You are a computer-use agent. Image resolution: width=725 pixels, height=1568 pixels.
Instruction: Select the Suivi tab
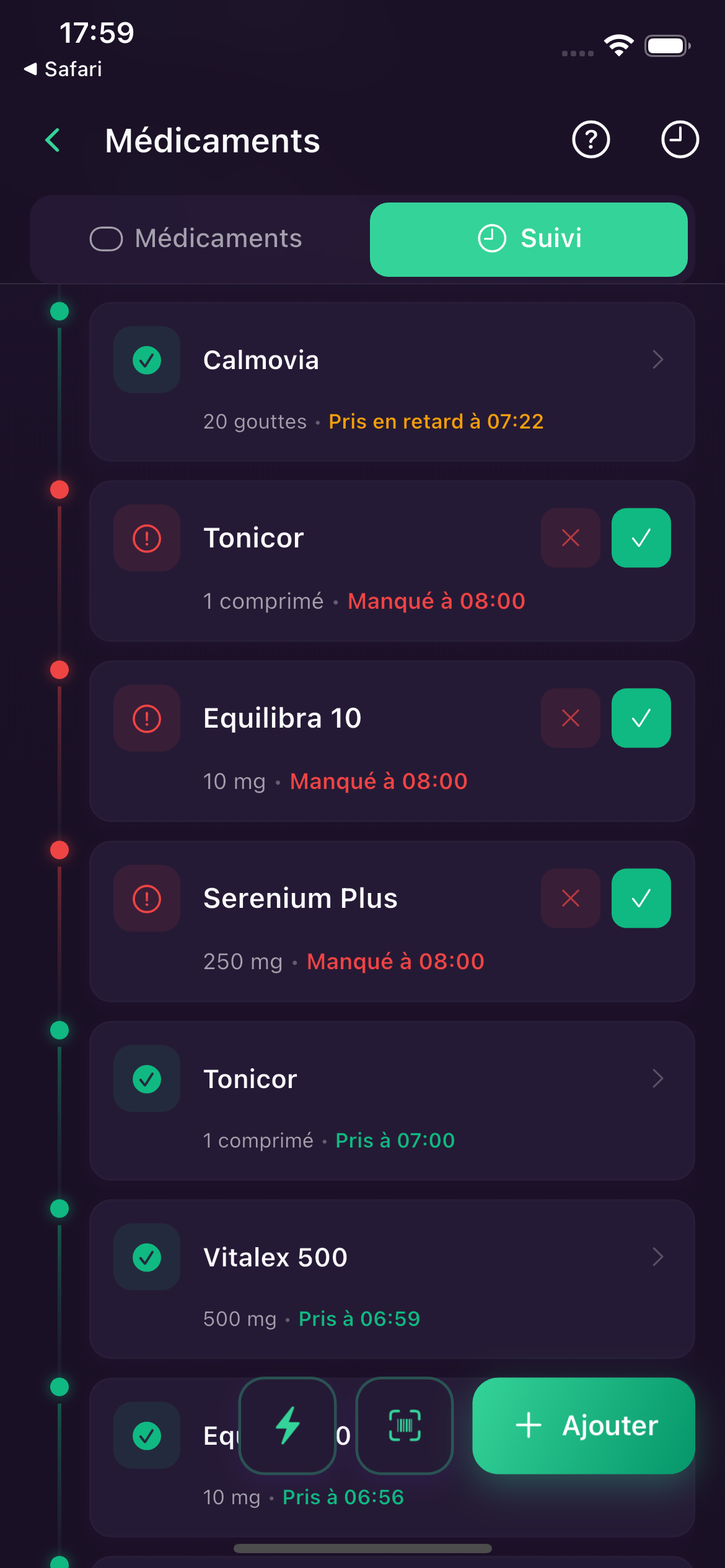[x=528, y=238]
